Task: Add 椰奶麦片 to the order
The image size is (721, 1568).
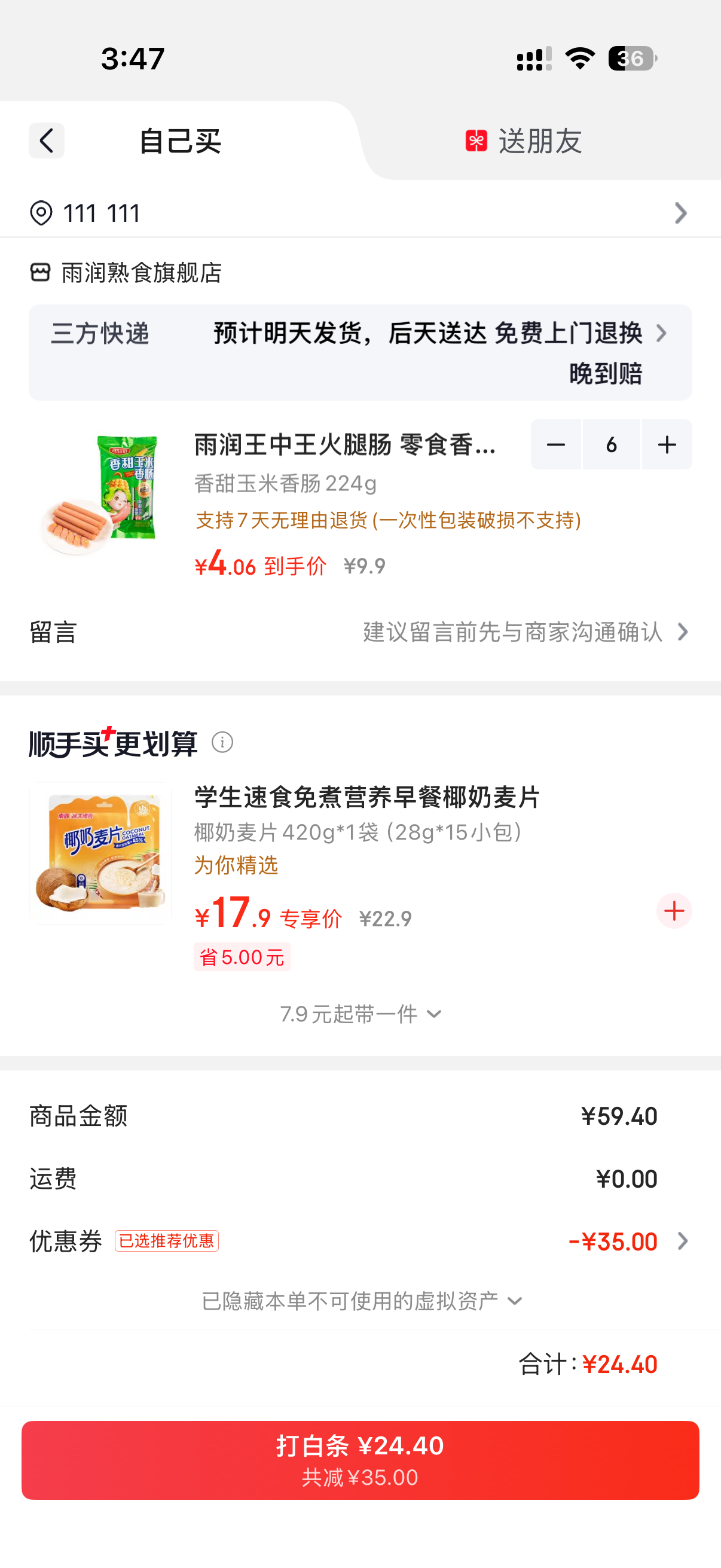Action: (x=674, y=911)
